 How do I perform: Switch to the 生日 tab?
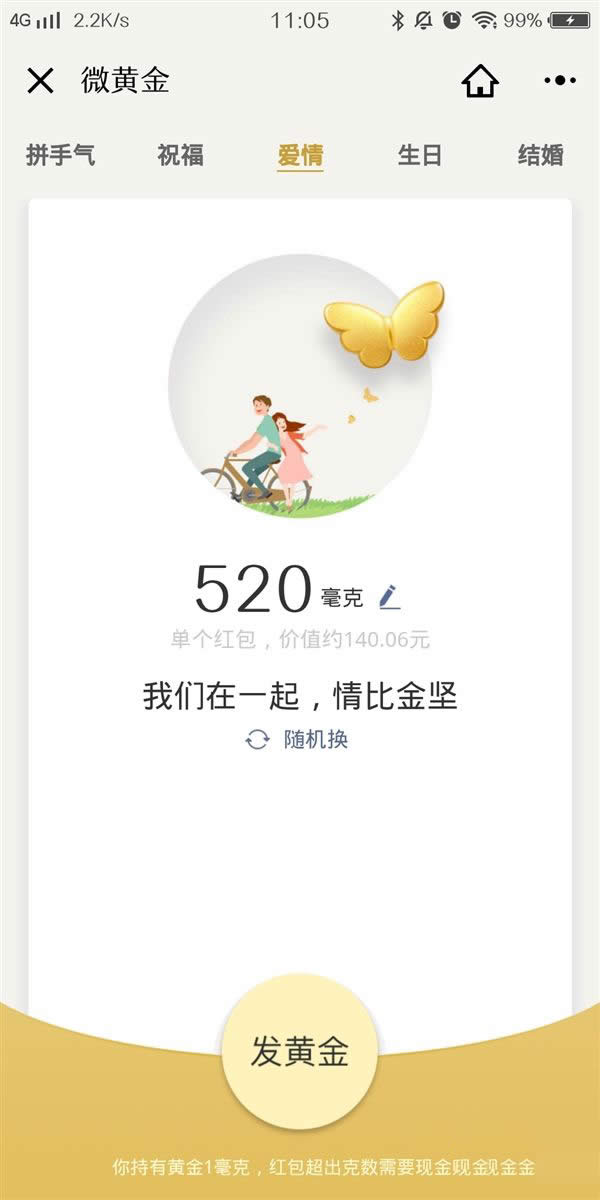420,155
